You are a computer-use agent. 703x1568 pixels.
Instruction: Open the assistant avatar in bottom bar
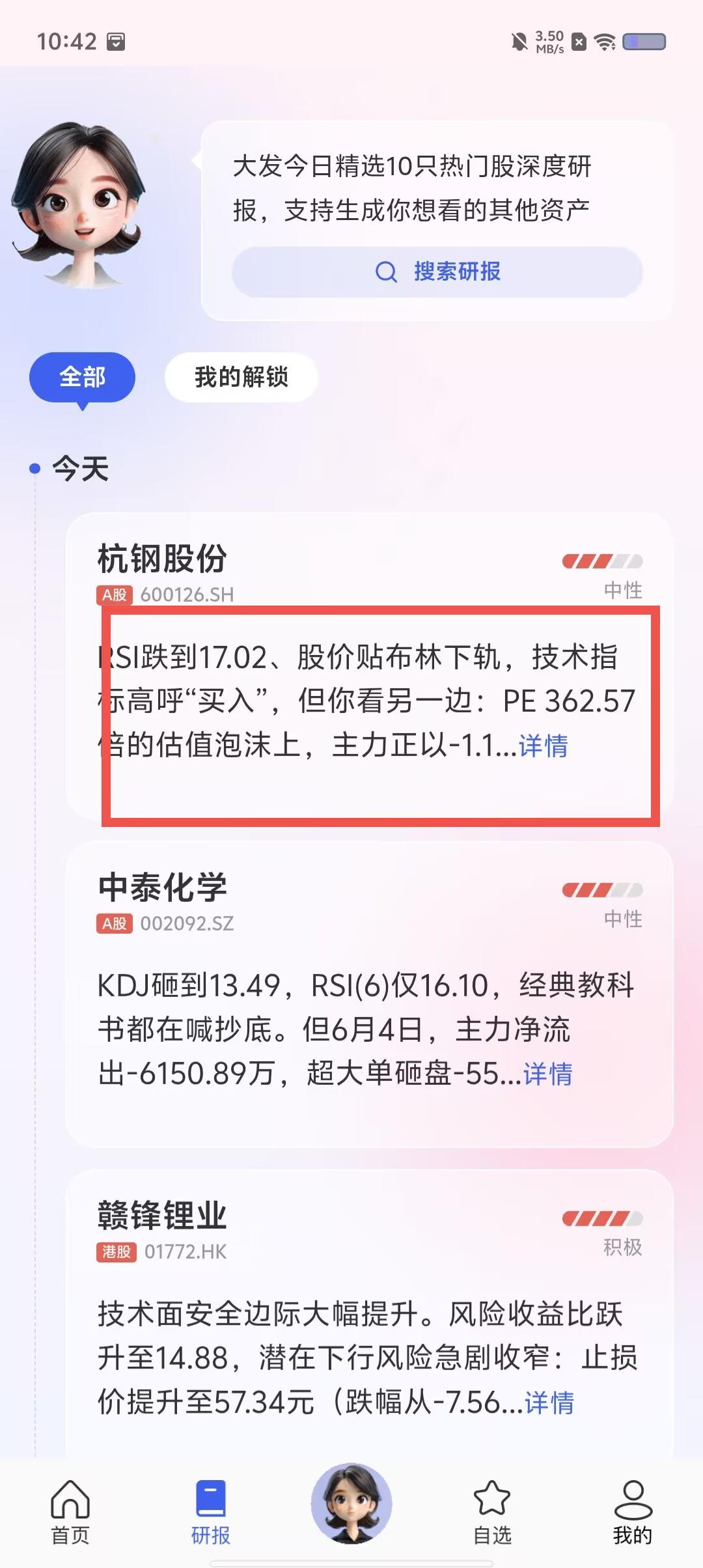click(x=351, y=1504)
